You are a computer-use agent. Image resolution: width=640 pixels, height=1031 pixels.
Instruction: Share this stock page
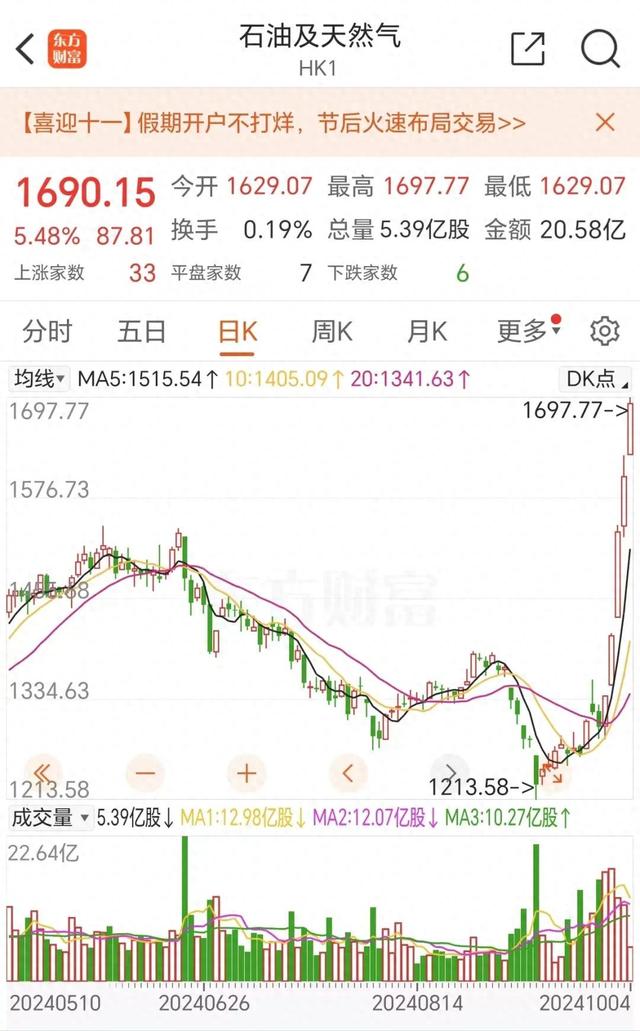click(x=528, y=49)
